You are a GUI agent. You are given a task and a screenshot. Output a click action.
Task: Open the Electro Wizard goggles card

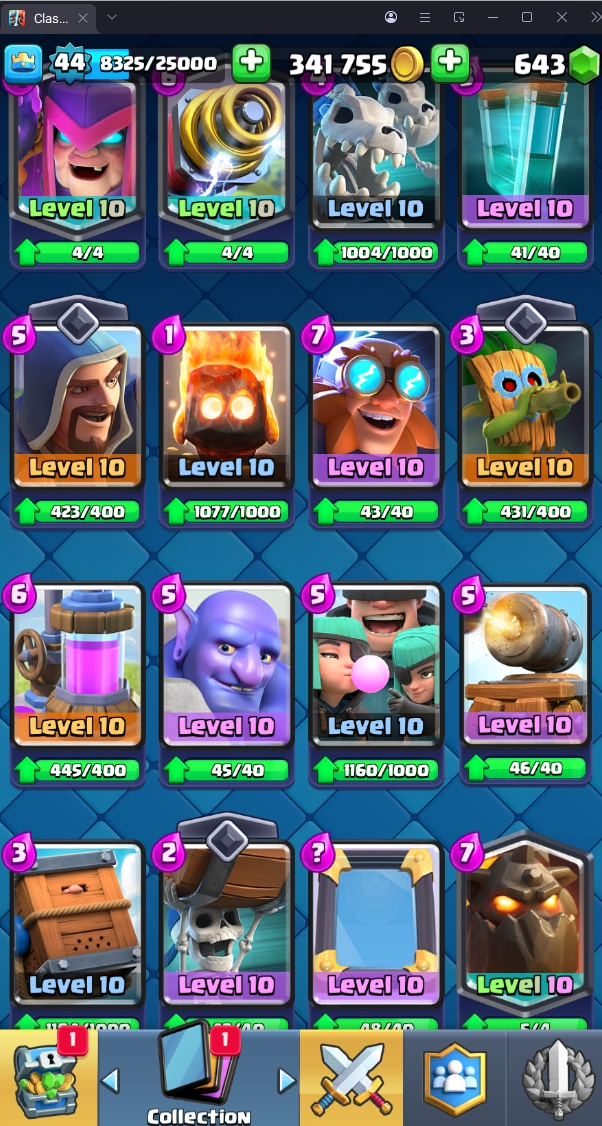pyautogui.click(x=376, y=410)
